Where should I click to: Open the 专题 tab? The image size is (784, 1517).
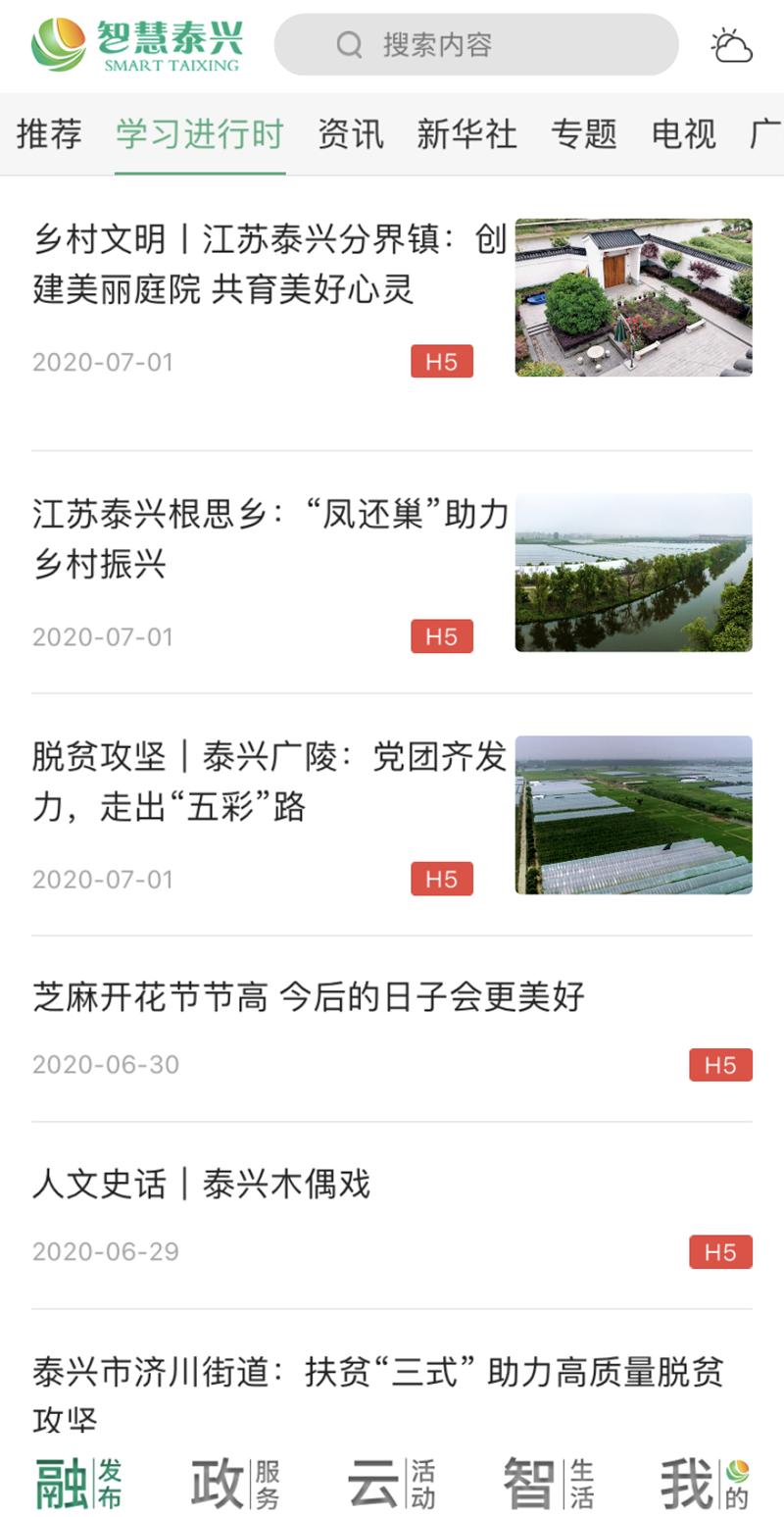584,133
